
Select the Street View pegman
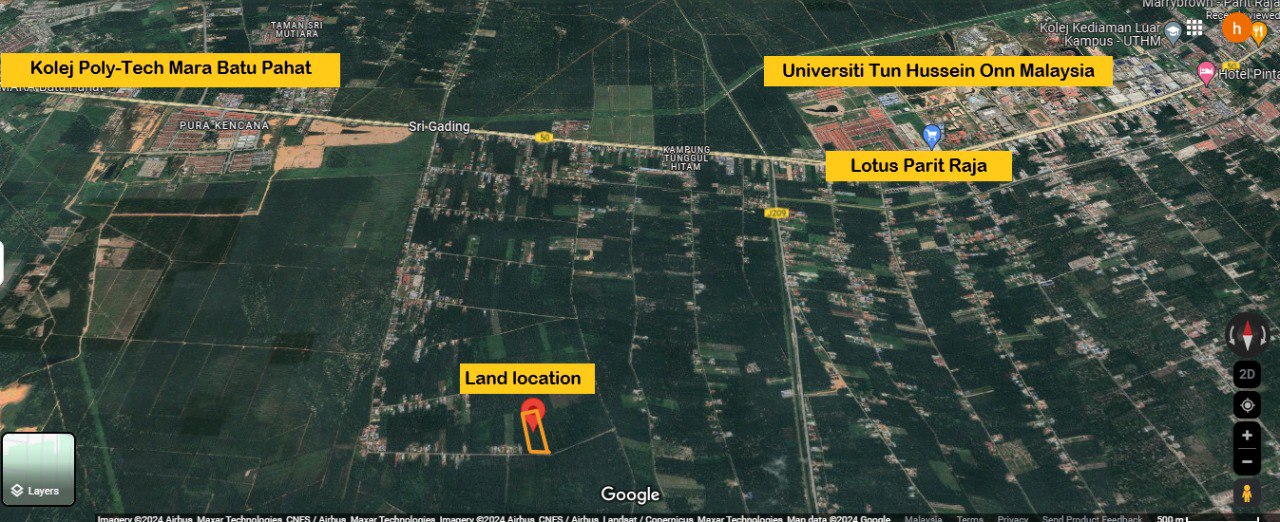pyautogui.click(x=1247, y=492)
